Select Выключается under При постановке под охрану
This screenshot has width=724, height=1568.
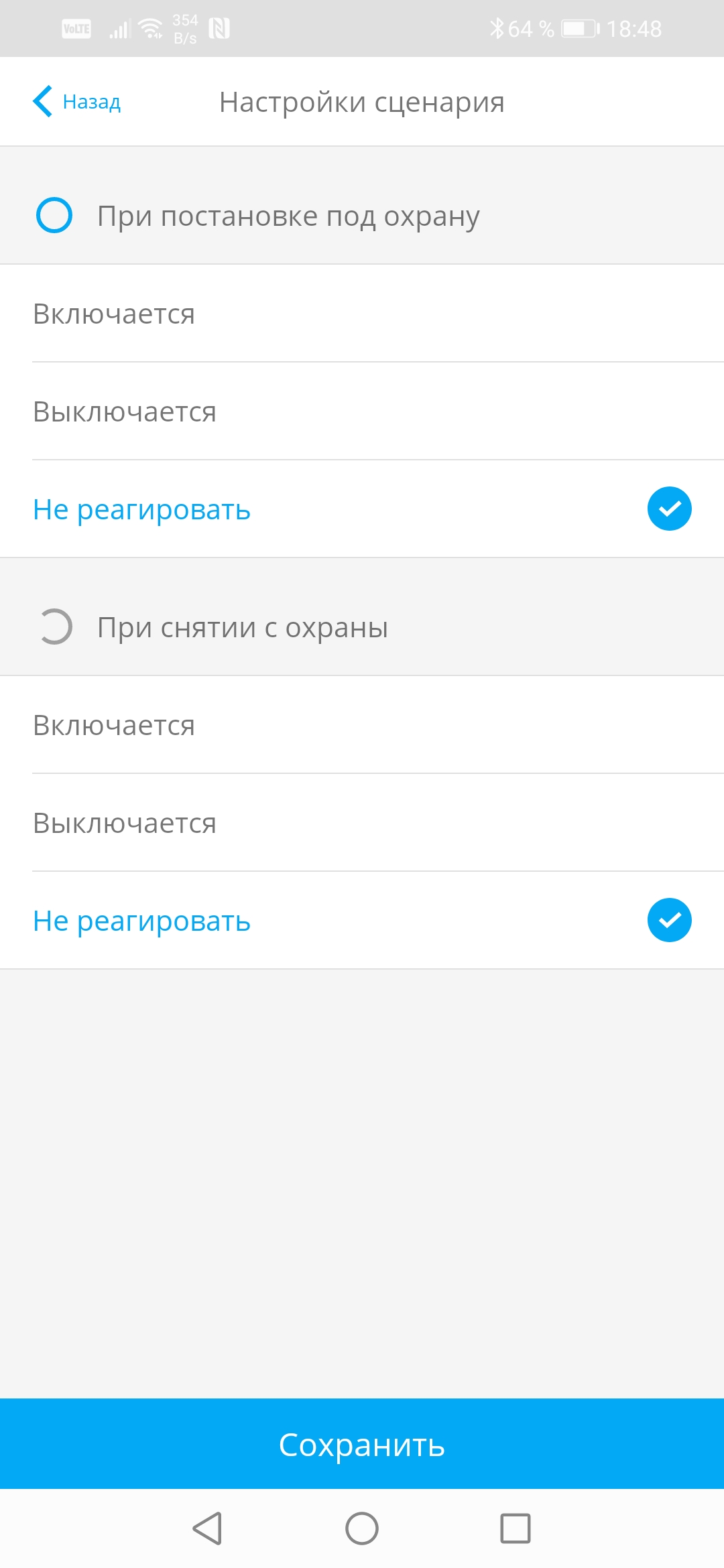pos(362,411)
